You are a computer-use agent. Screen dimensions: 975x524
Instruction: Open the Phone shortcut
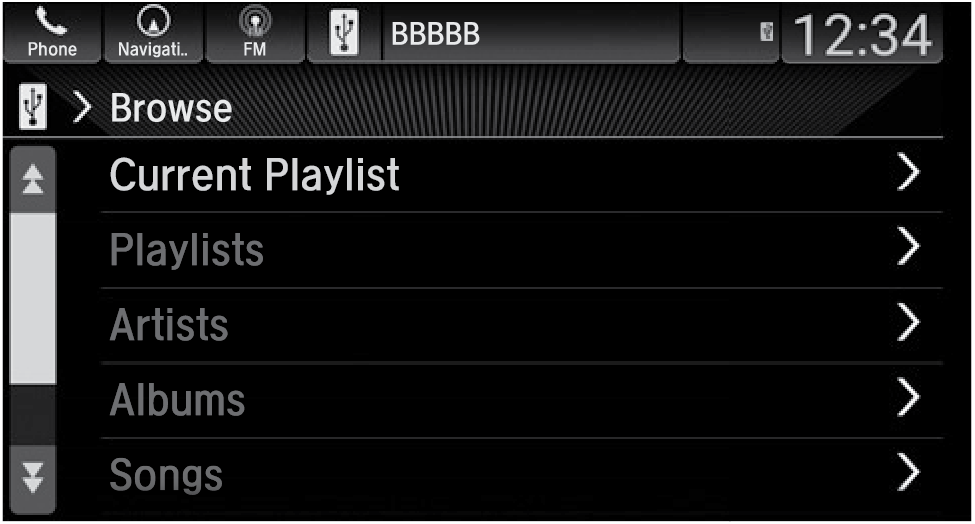pos(52,34)
